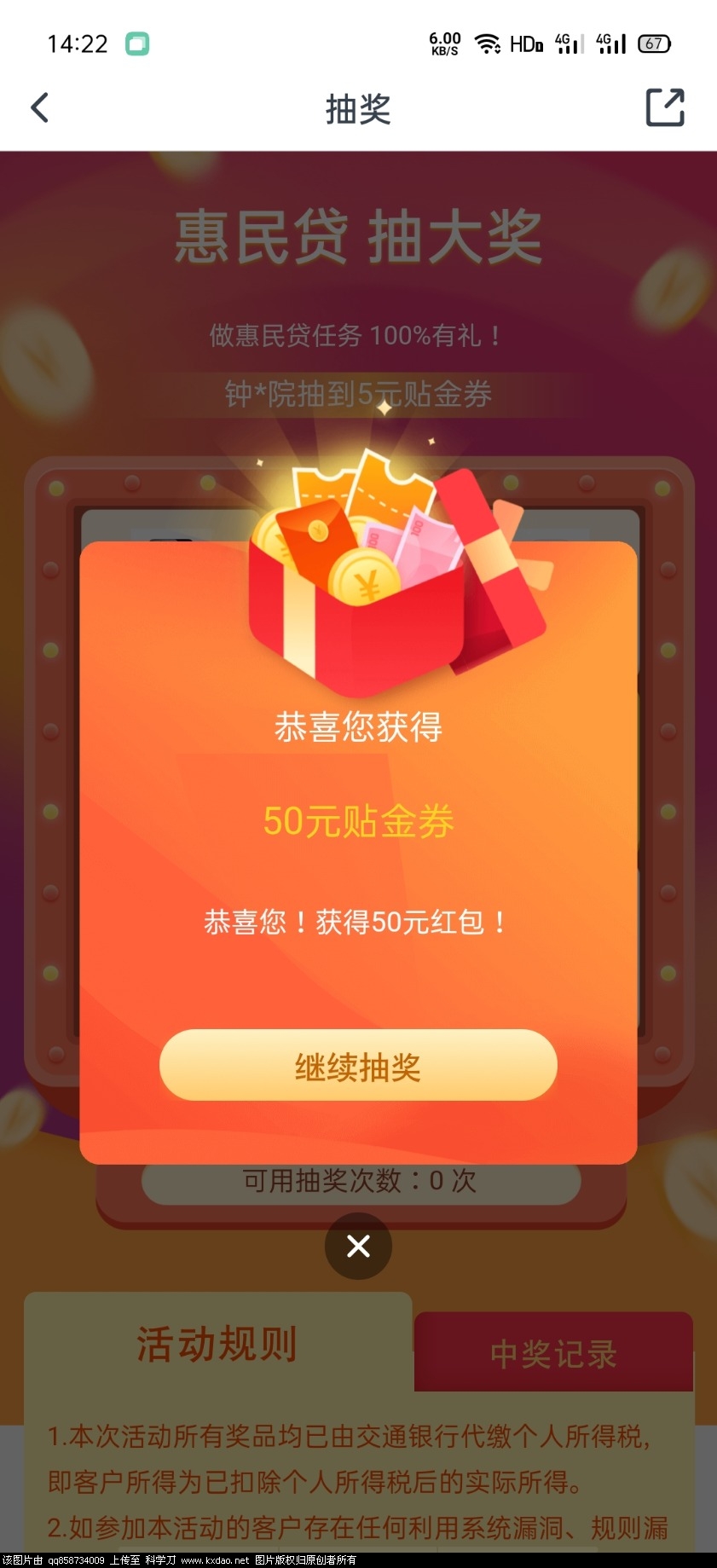The image size is (717, 1568).
Task: Close the prize popup
Action: coord(358,1246)
